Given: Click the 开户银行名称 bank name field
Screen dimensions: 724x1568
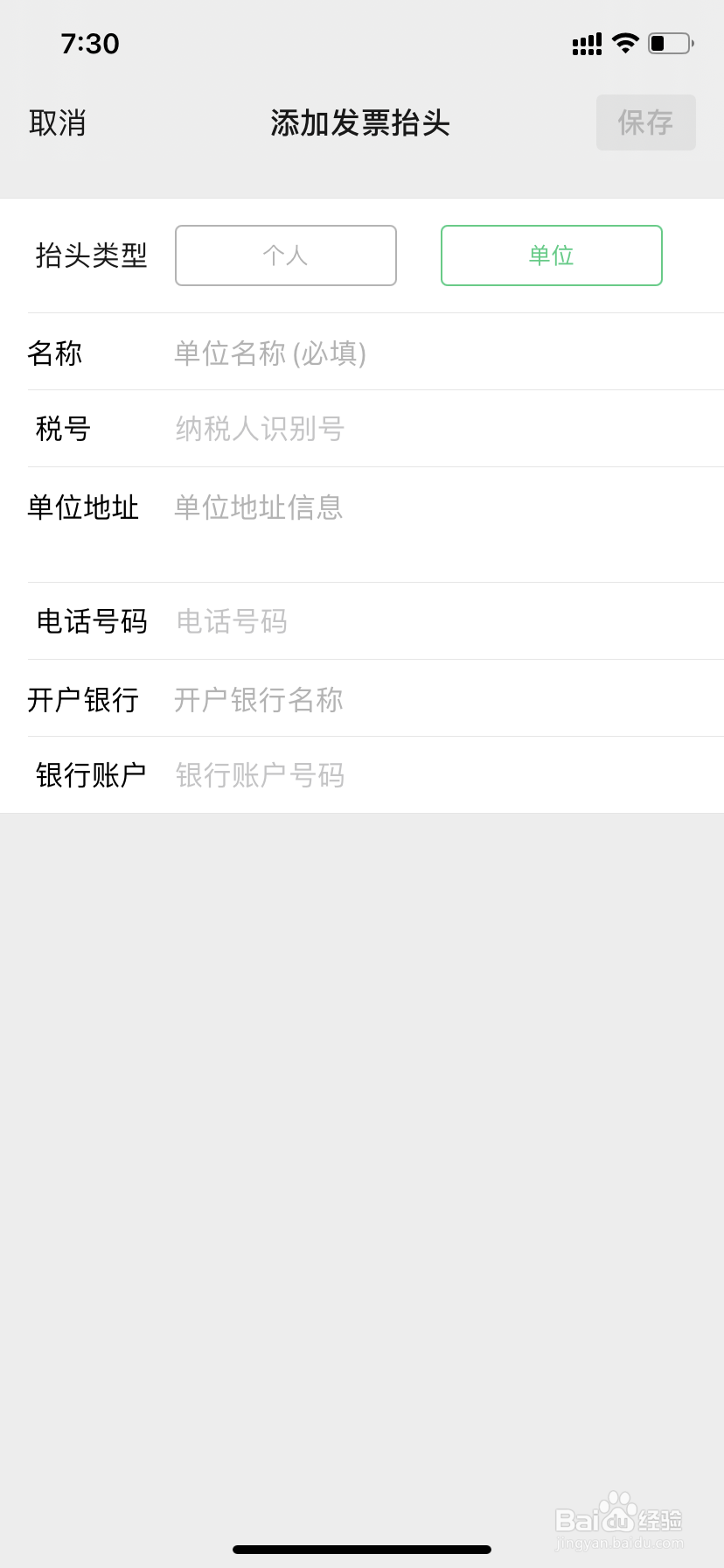Looking at the screenshot, I should point(259,699).
